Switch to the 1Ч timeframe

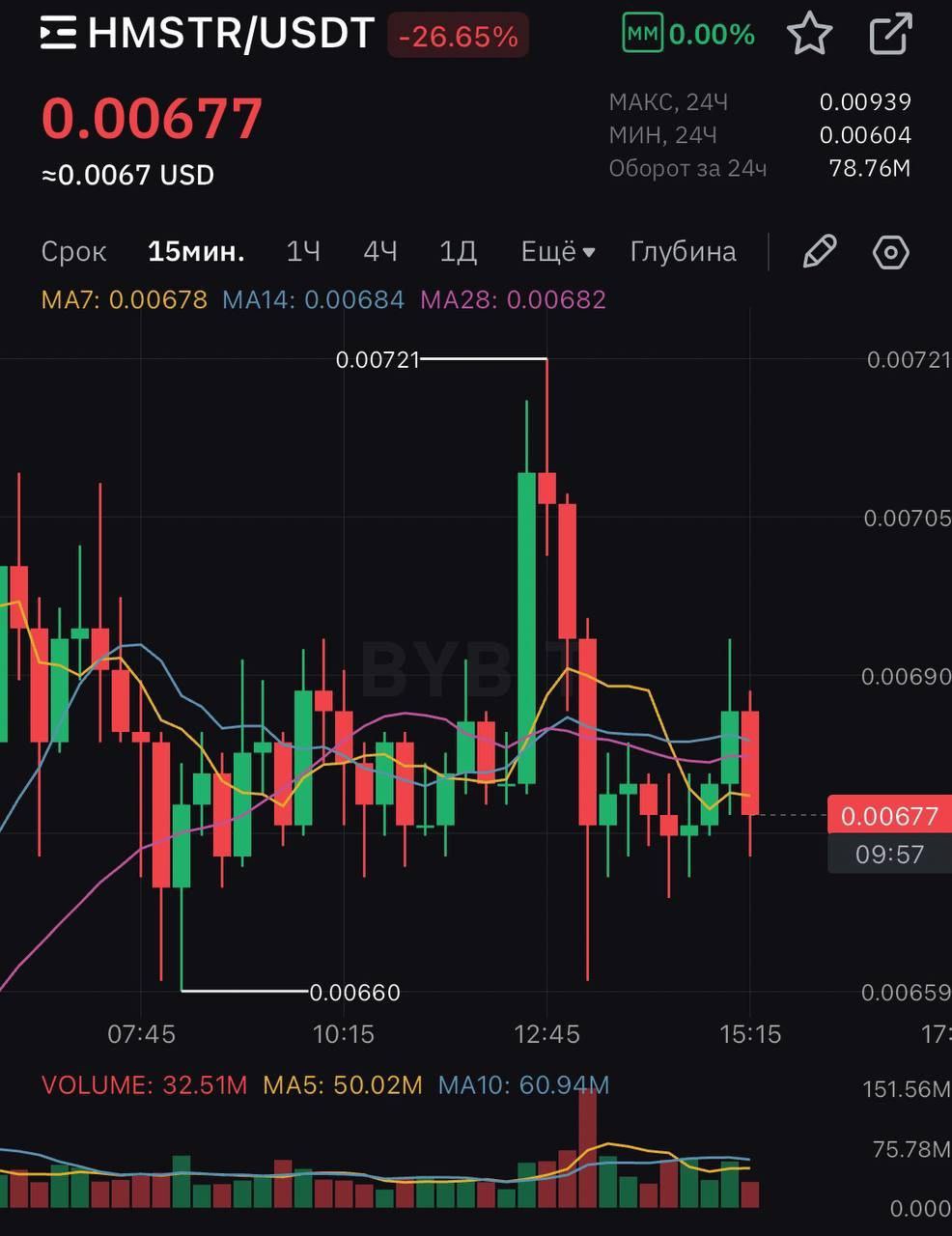tap(303, 252)
